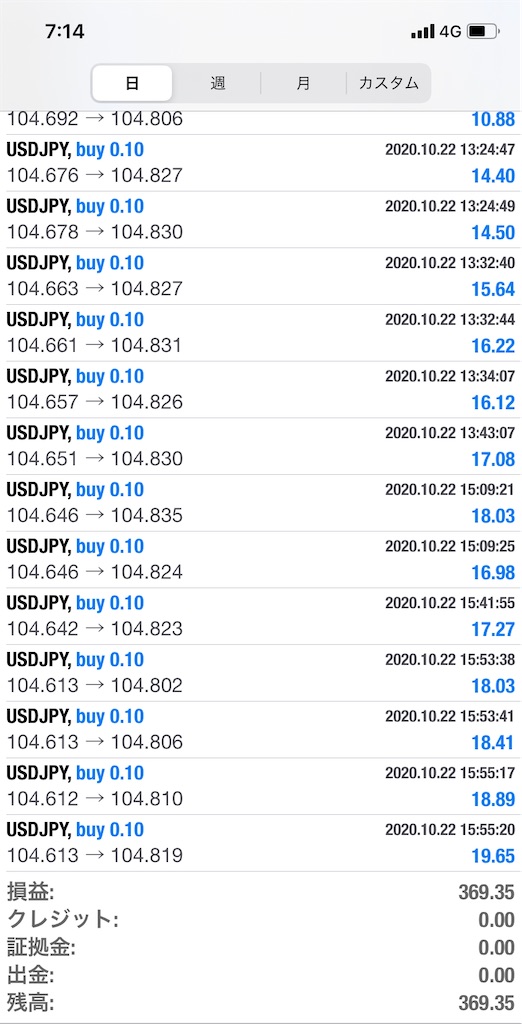Expand the USDJPY trade from 15:41:55

point(261,616)
